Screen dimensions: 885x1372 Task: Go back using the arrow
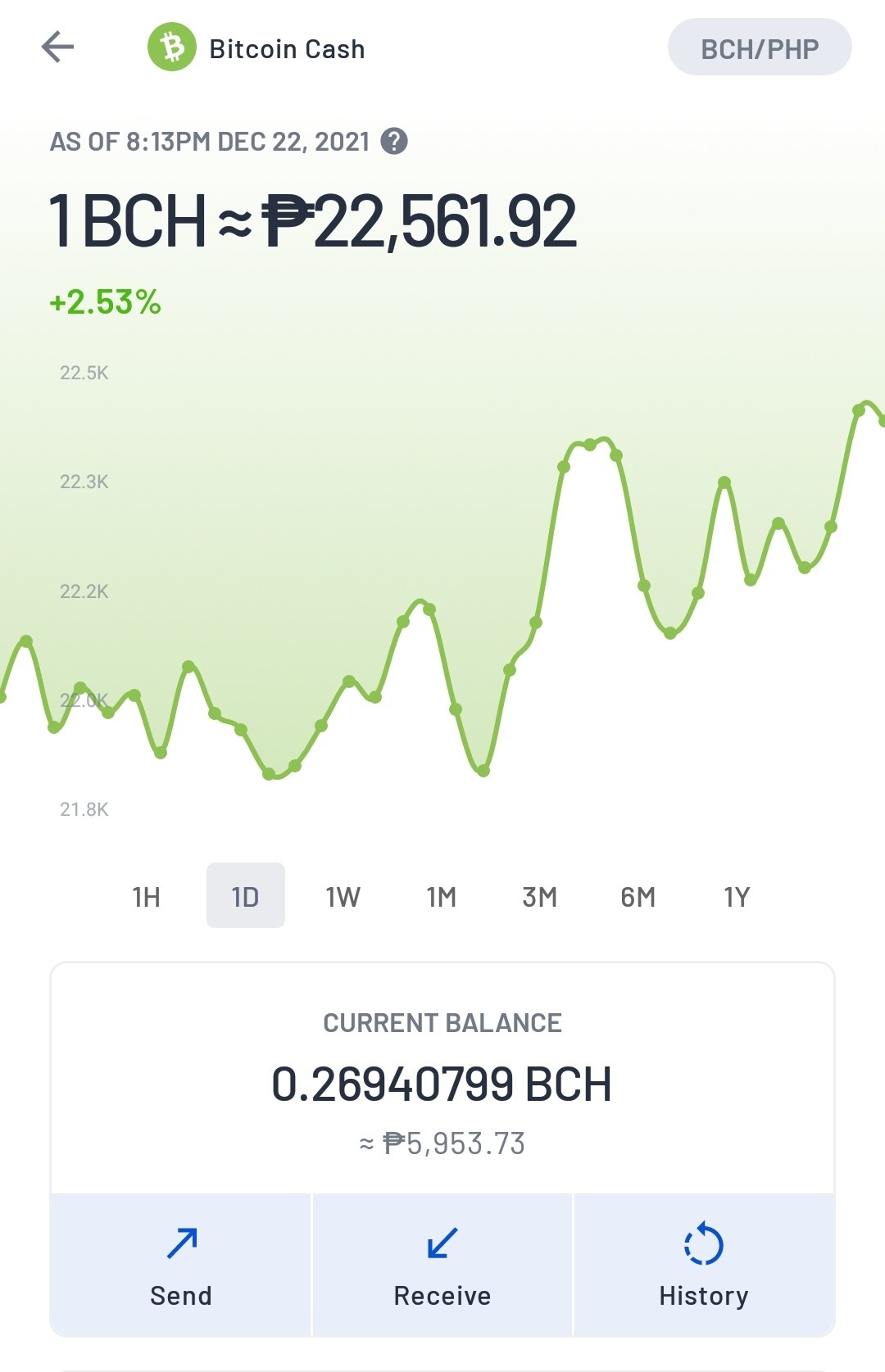coord(57,47)
